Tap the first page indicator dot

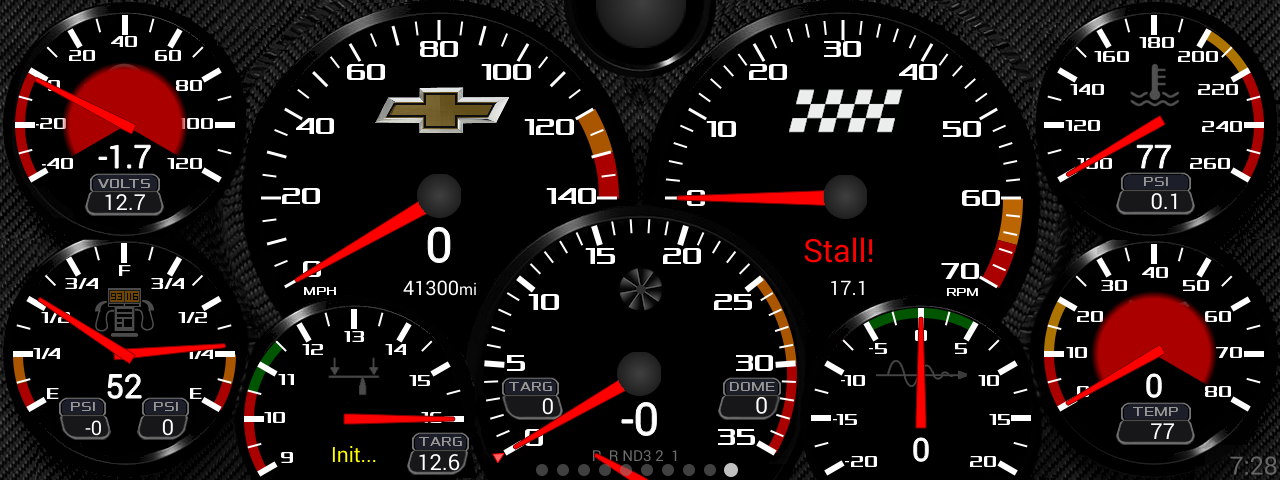click(x=542, y=469)
